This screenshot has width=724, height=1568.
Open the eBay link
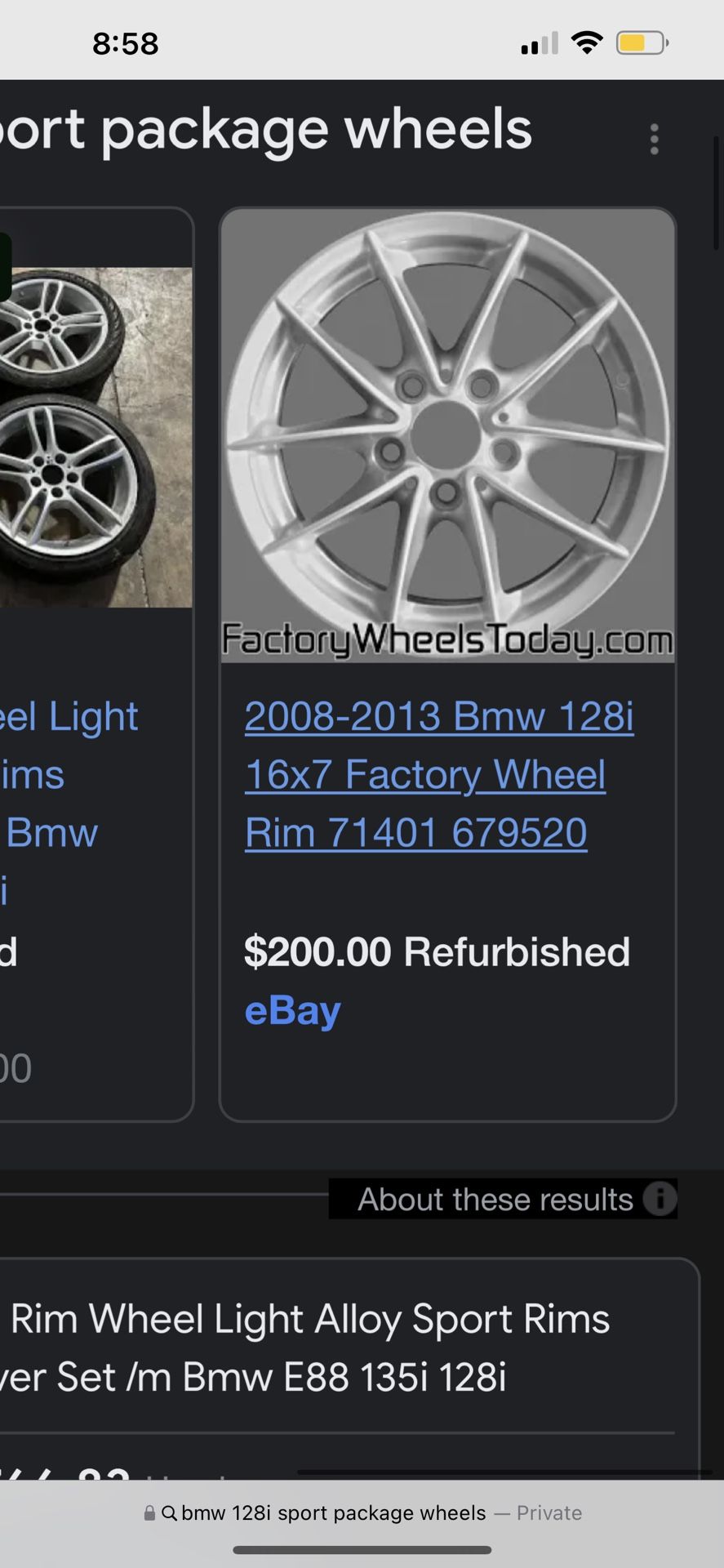tap(291, 1010)
